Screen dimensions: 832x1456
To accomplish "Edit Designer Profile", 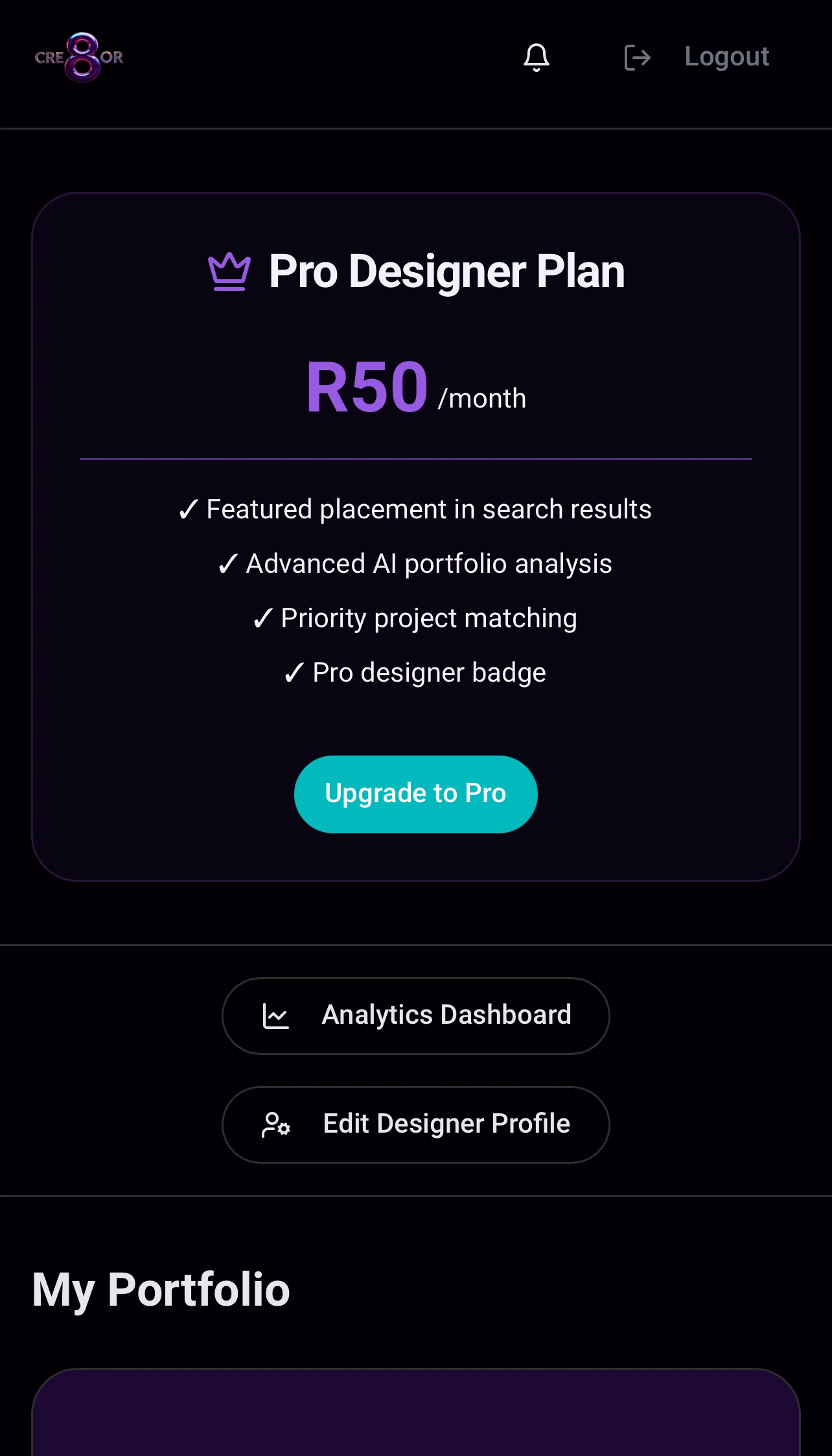I will 415,1124.
